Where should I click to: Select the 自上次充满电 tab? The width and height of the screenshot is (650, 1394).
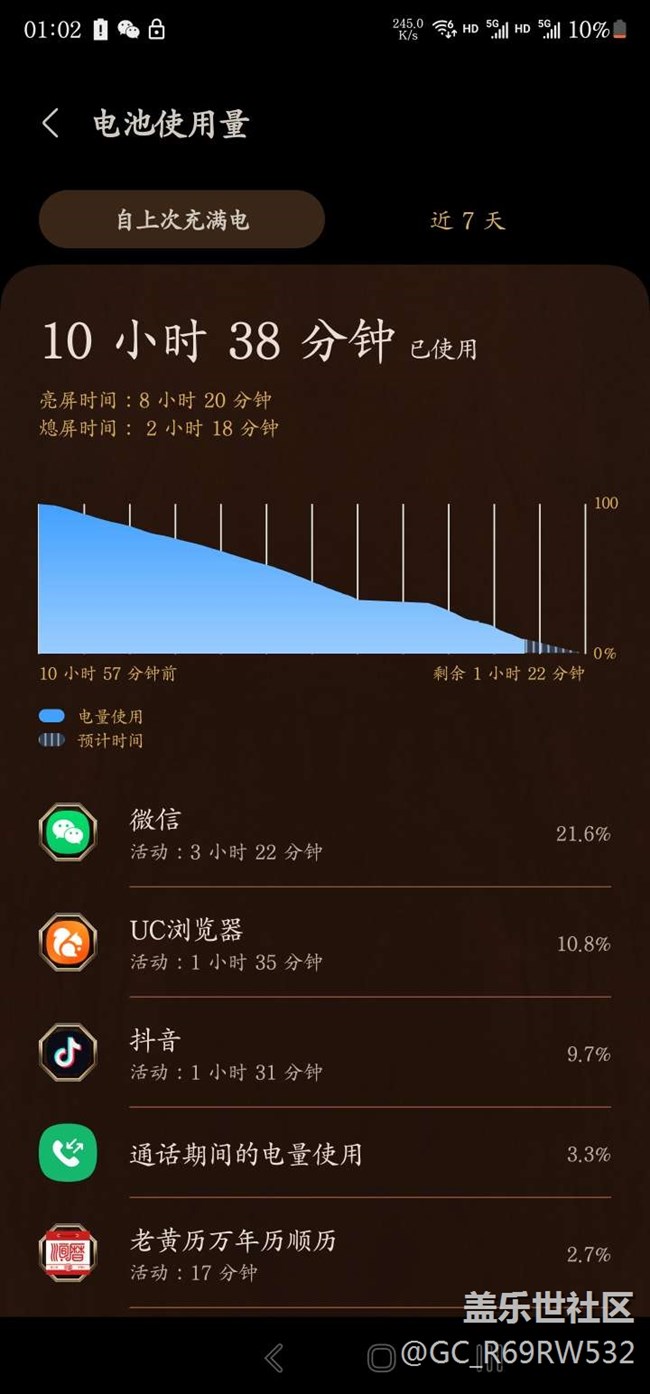(x=182, y=219)
